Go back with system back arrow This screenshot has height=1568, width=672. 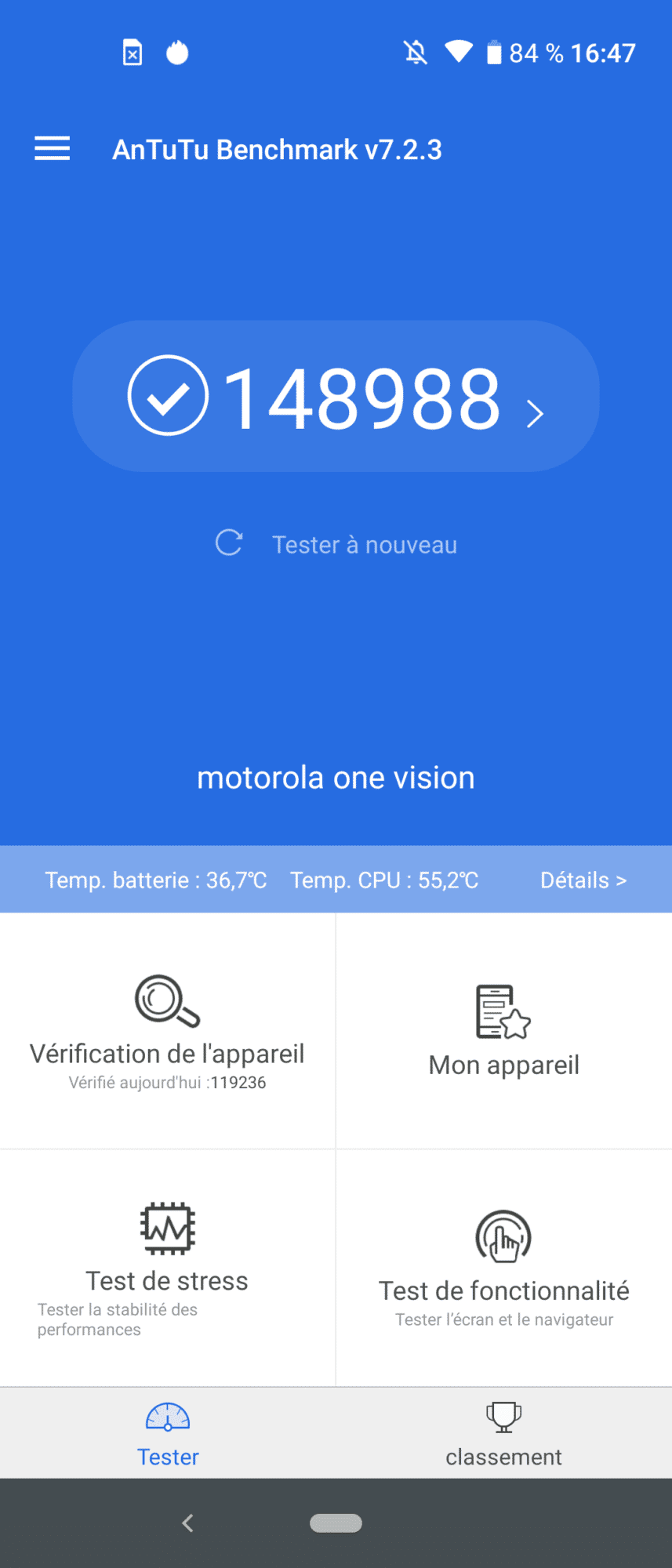pos(187,1523)
